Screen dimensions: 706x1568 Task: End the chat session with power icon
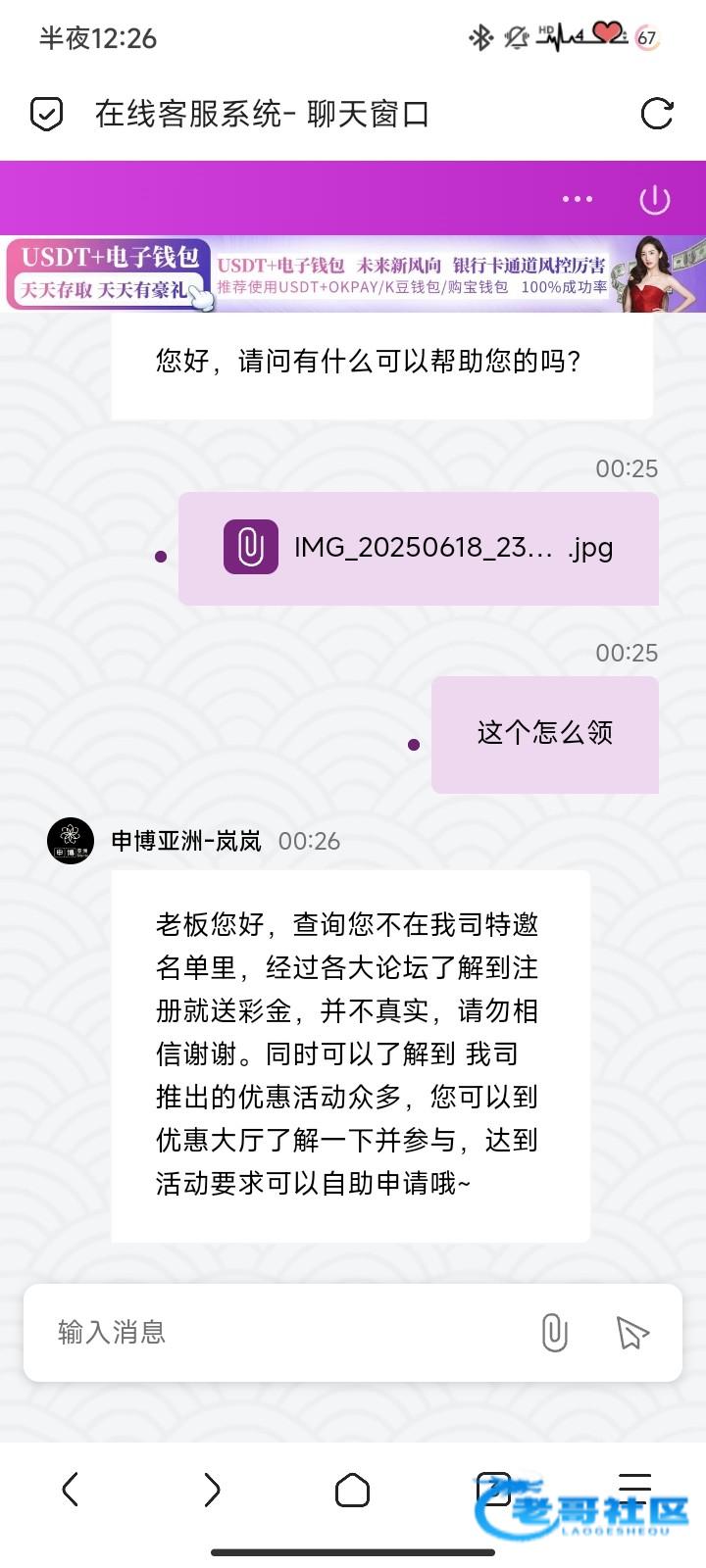click(654, 200)
